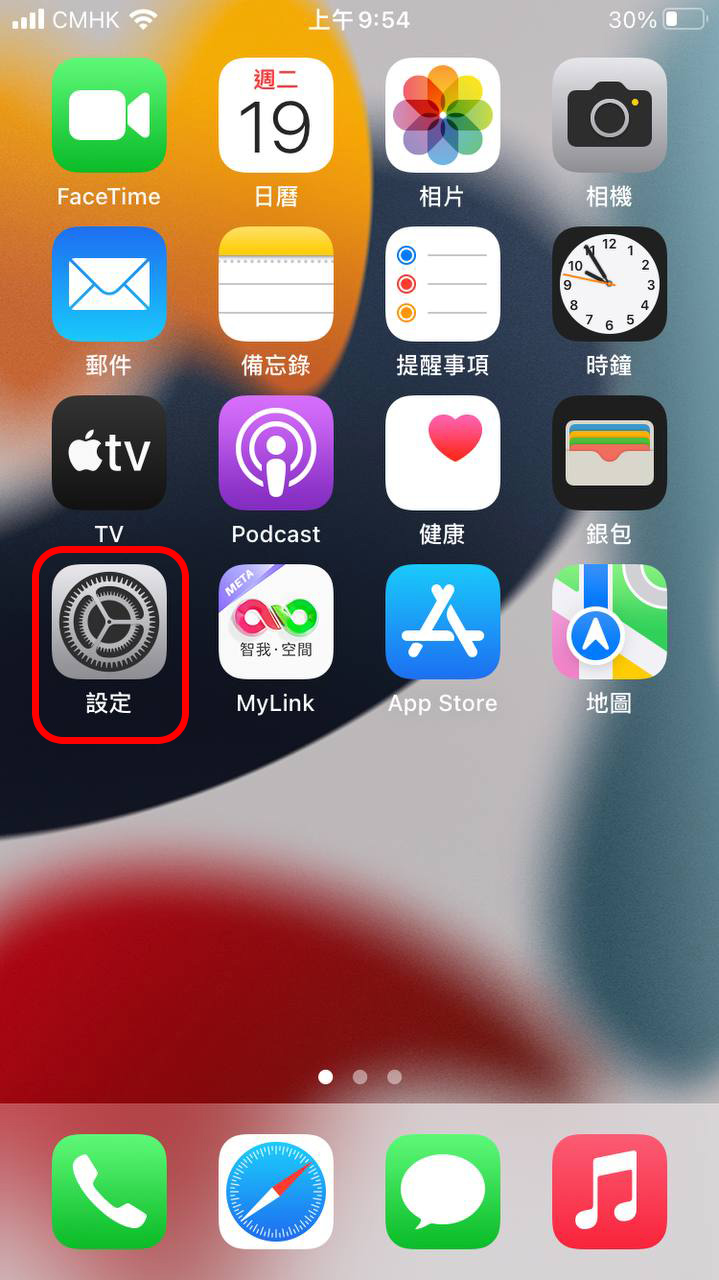Open the 相機 camera app
This screenshot has height=1280, width=719.
coord(609,115)
